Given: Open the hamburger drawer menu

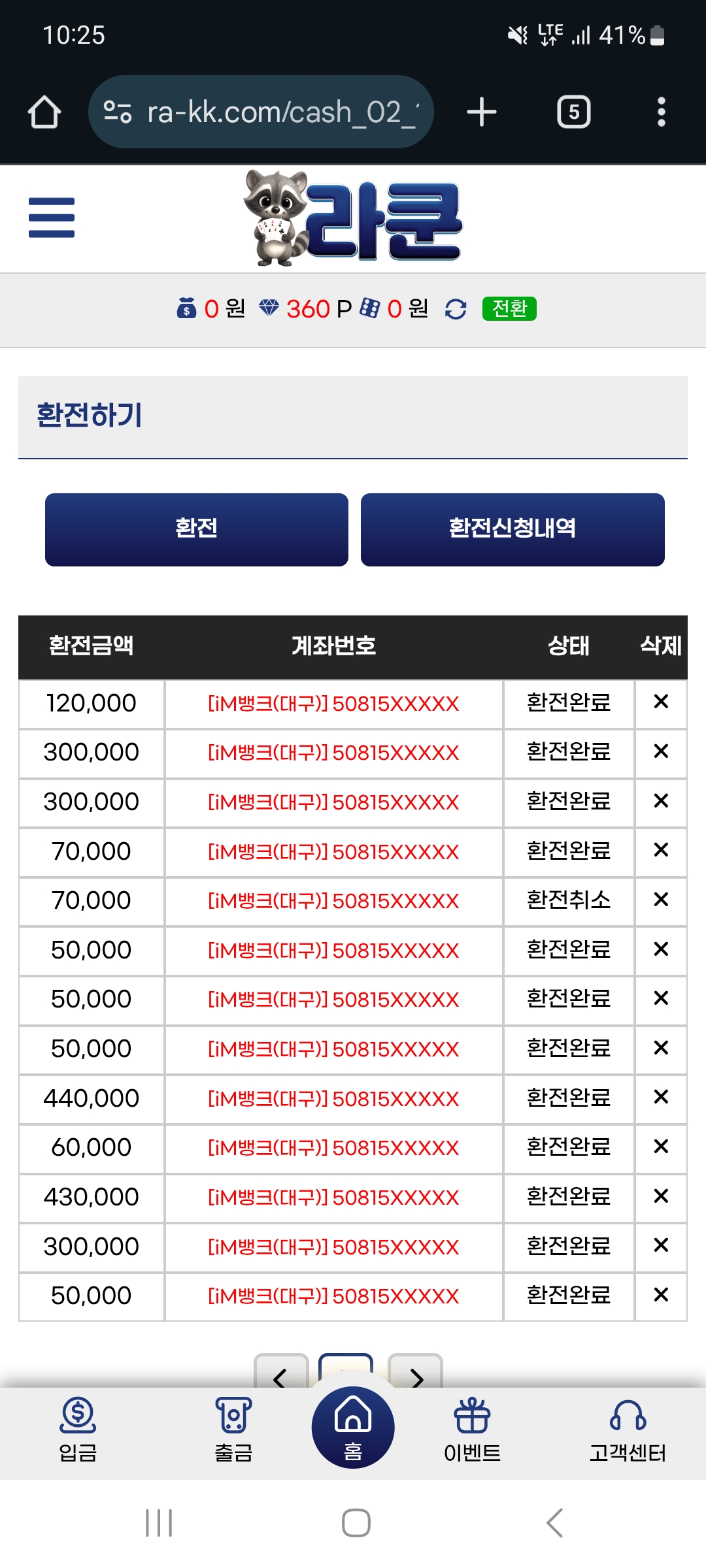Looking at the screenshot, I should 52,218.
